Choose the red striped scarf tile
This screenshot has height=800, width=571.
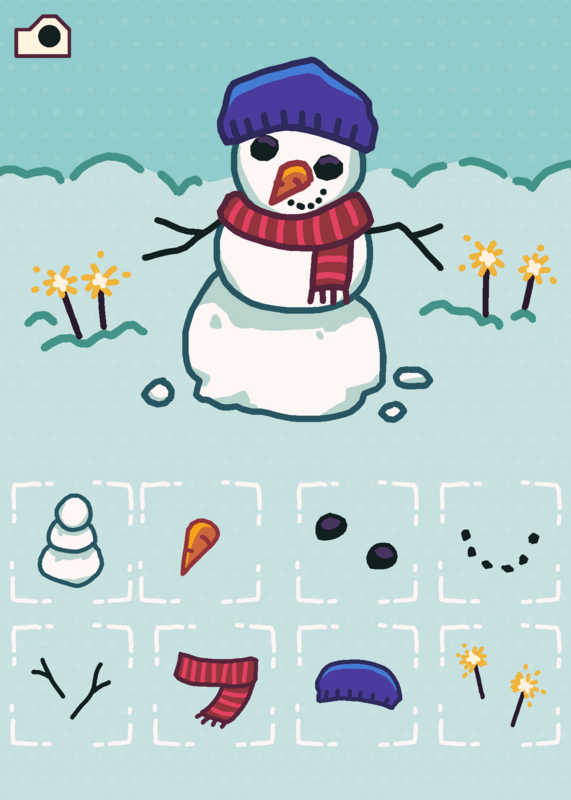(x=215, y=685)
